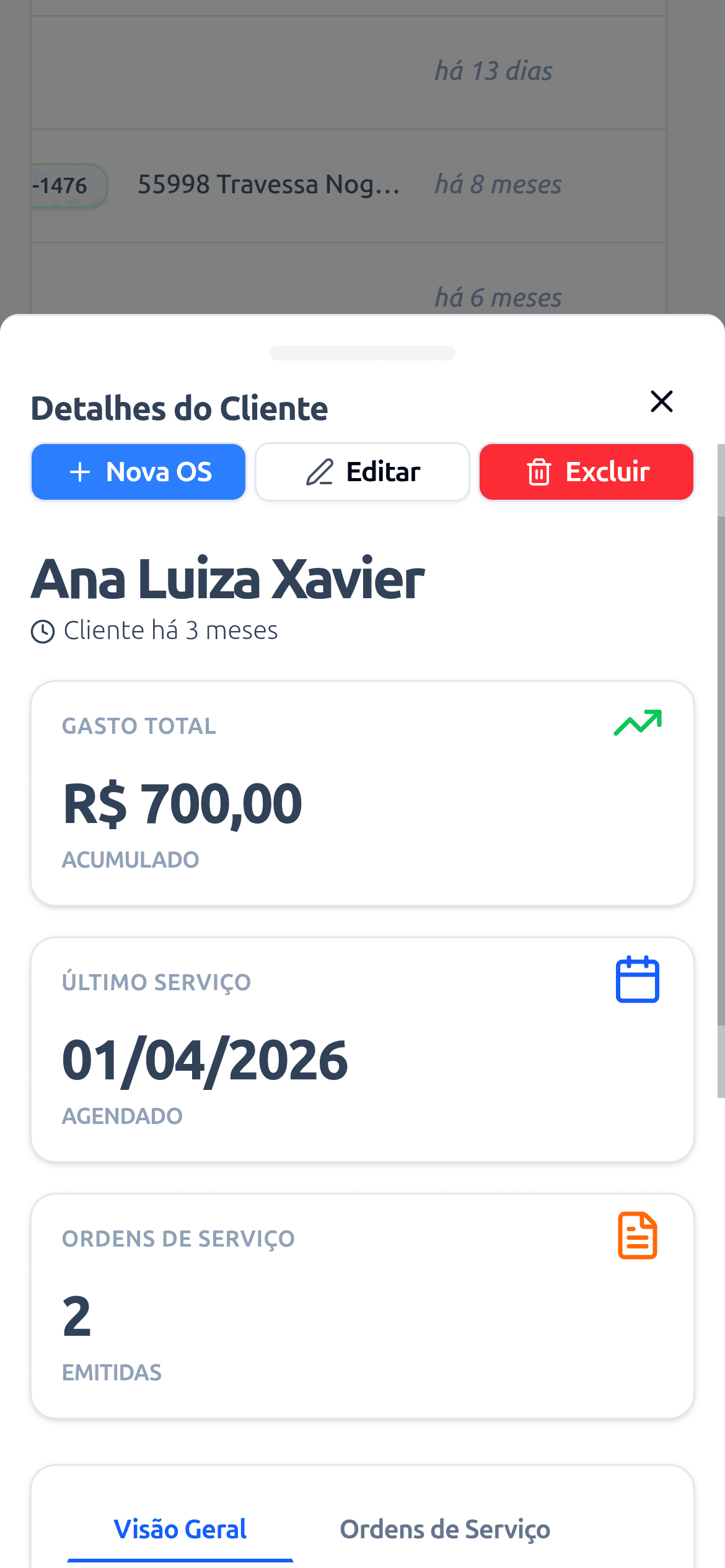
Task: Select the pencil edit icon next to Editar
Action: (x=318, y=471)
